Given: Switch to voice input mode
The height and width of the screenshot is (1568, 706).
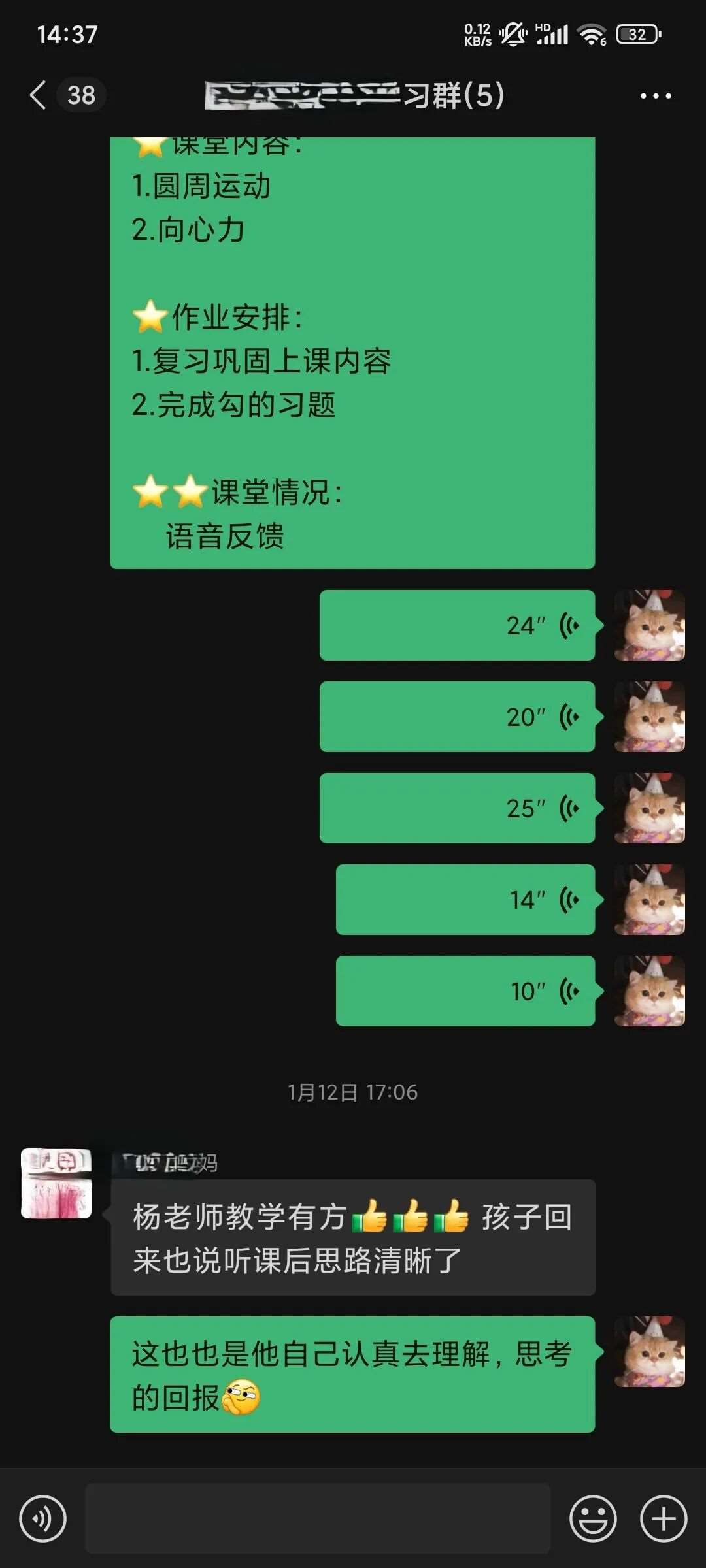Looking at the screenshot, I should 43,1518.
